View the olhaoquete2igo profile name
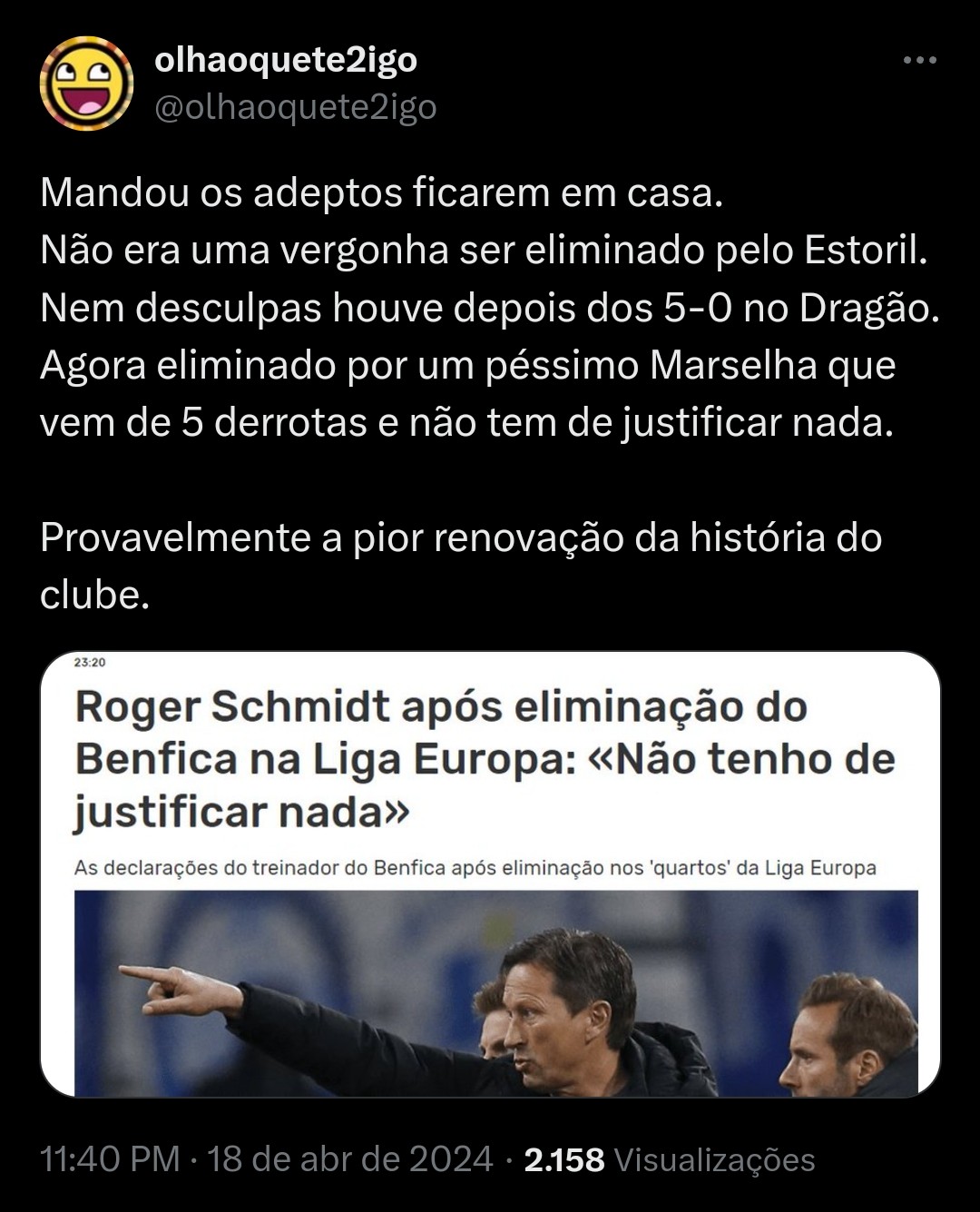 (x=286, y=60)
